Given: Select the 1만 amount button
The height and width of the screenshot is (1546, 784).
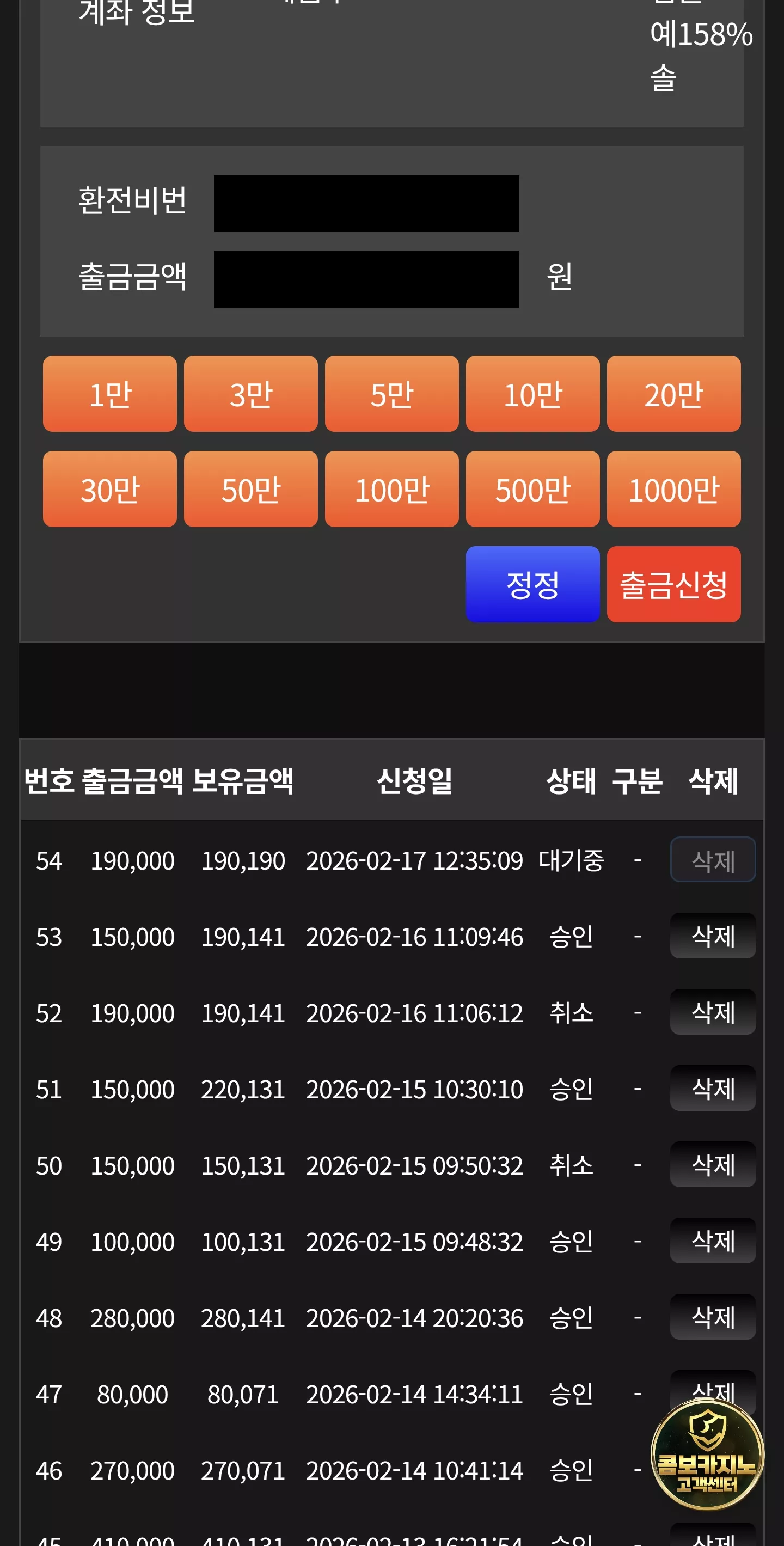Looking at the screenshot, I should click(x=110, y=394).
